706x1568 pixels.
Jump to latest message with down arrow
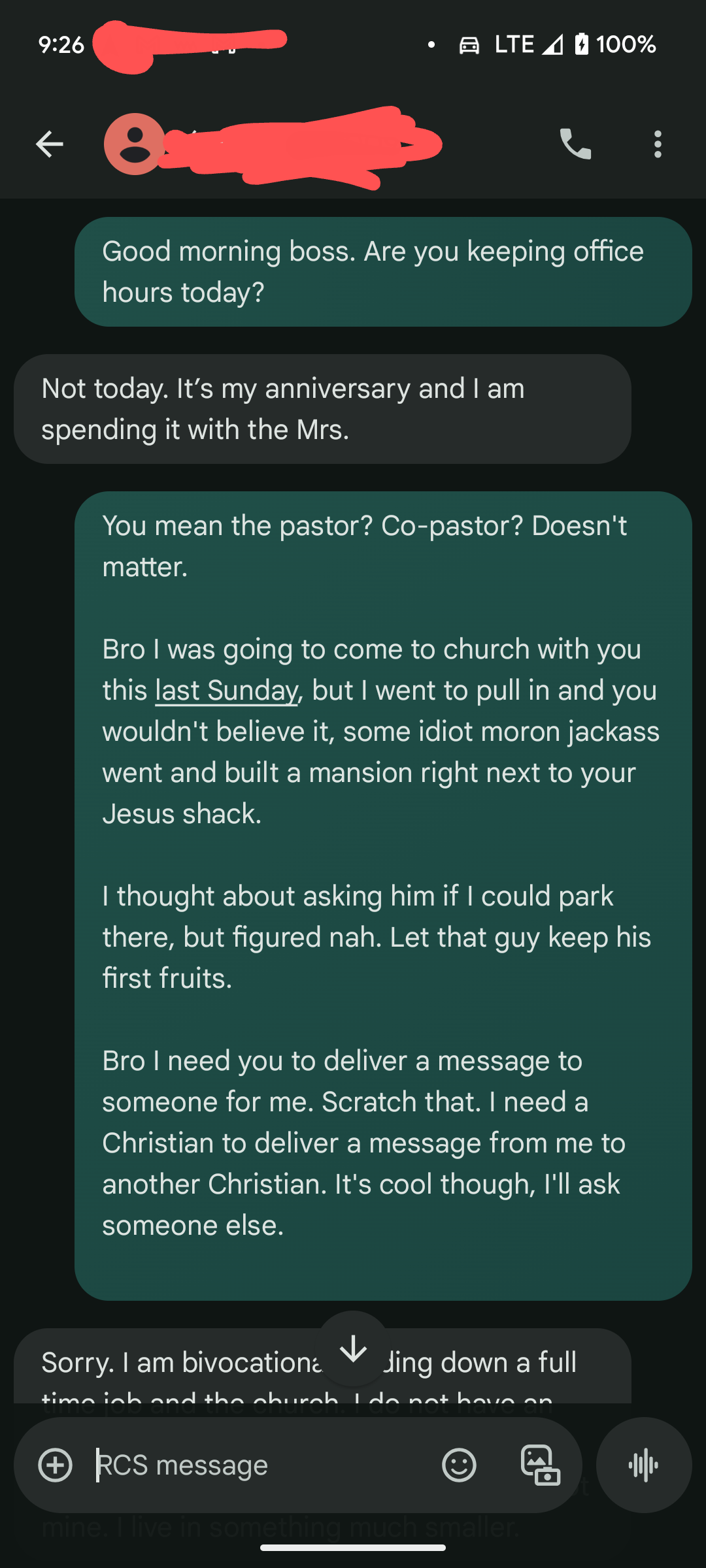[x=353, y=1348]
